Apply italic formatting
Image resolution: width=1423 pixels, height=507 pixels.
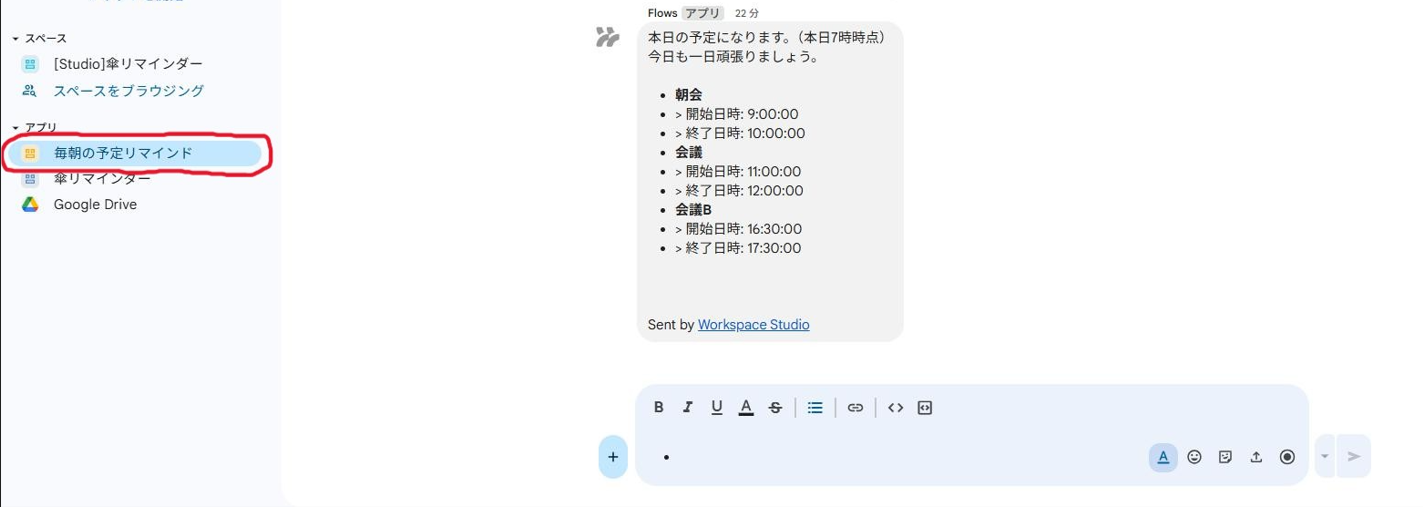click(x=687, y=408)
